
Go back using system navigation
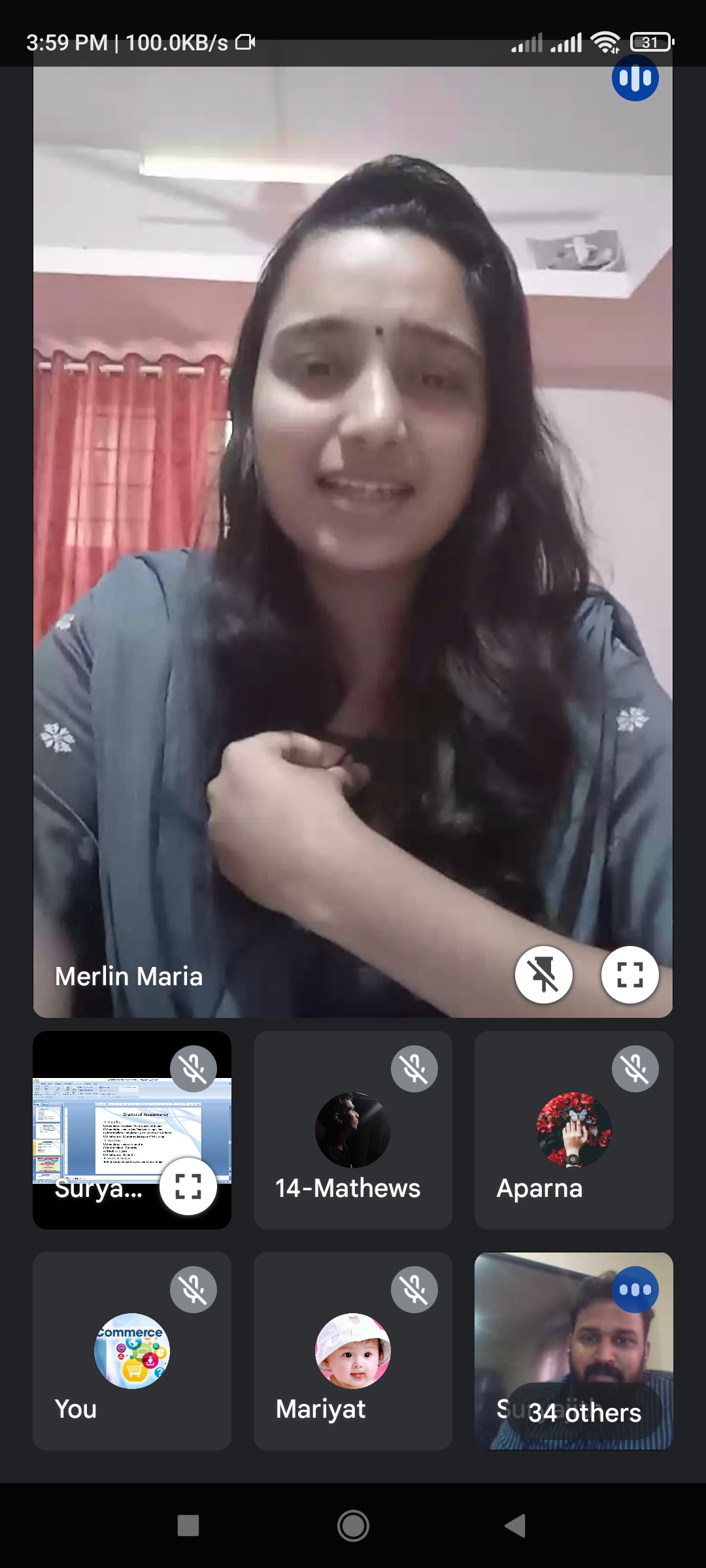pyautogui.click(x=515, y=1526)
